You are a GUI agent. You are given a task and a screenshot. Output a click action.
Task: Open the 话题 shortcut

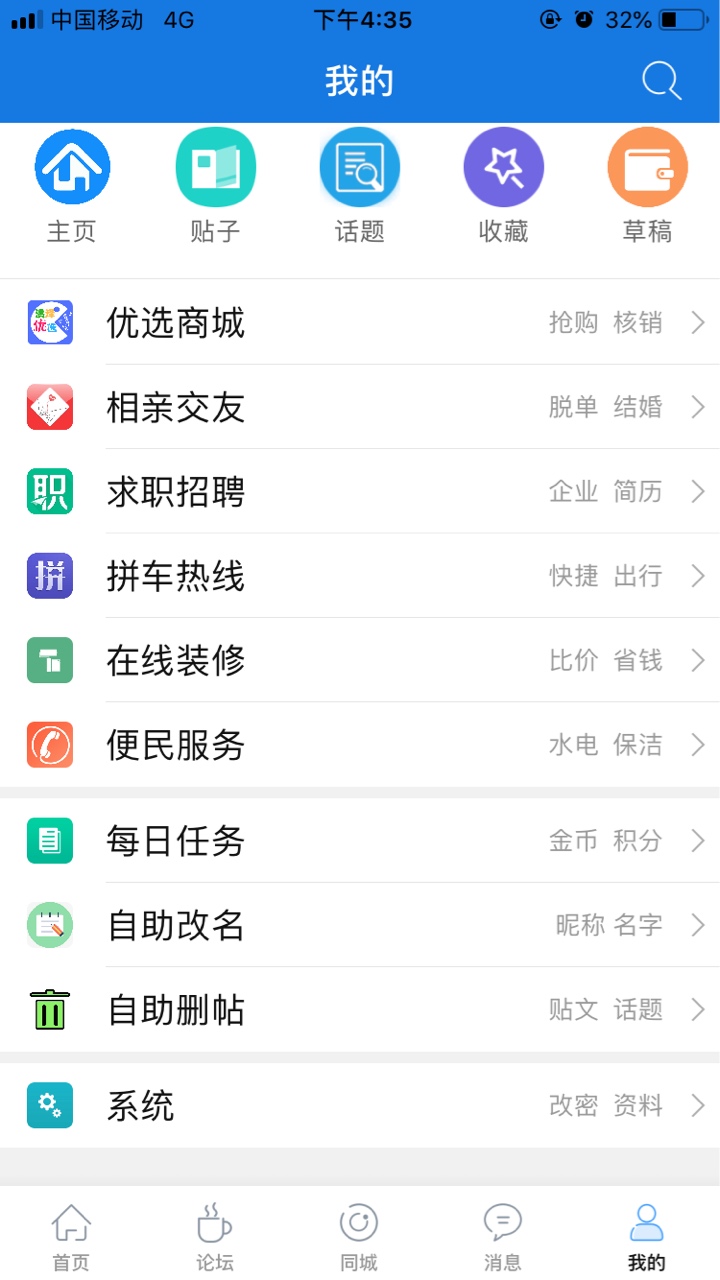point(360,187)
